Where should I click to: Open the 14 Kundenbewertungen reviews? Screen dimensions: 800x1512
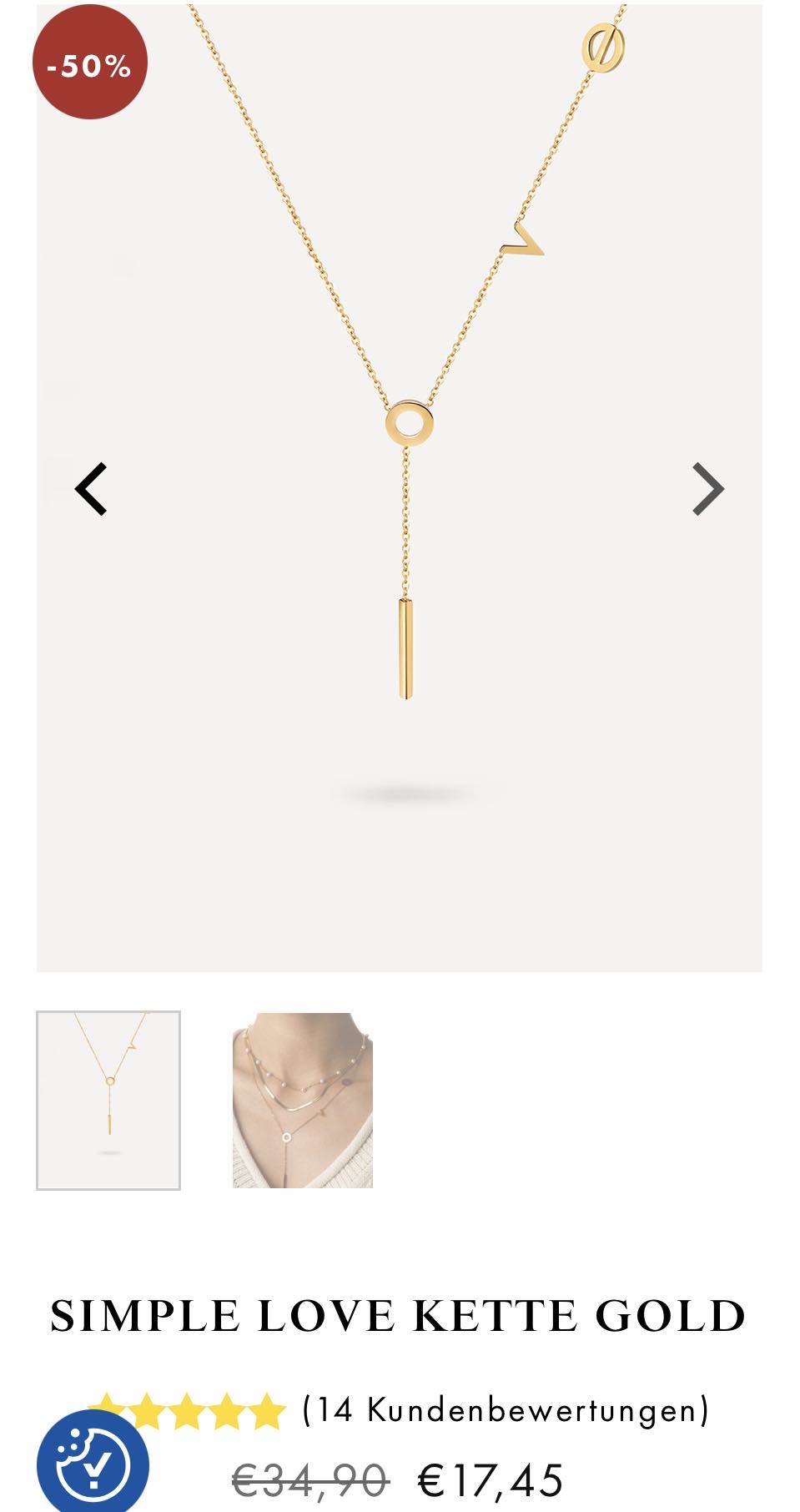click(x=505, y=1410)
